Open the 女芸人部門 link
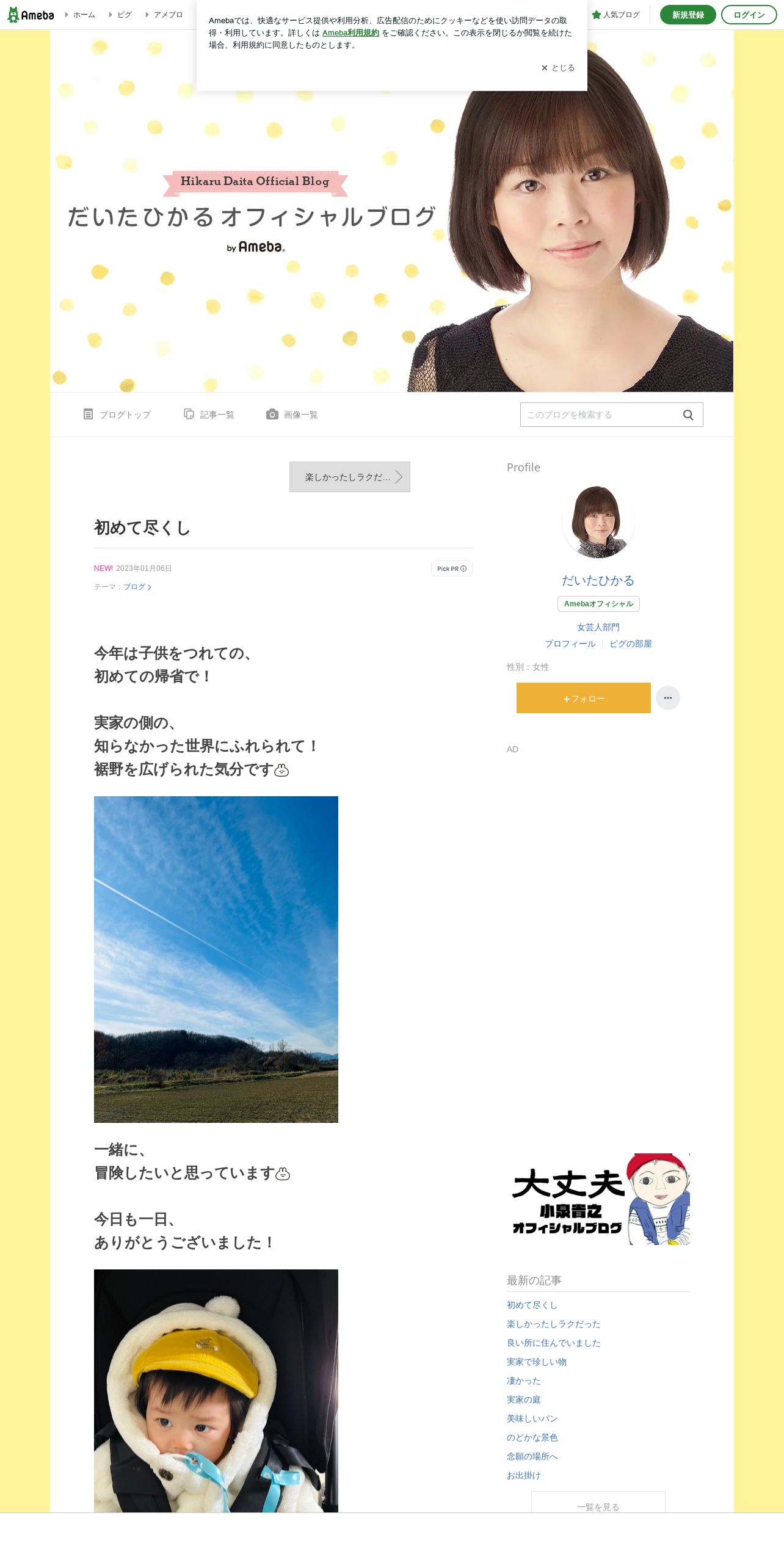784x1568 pixels. pyautogui.click(x=598, y=627)
